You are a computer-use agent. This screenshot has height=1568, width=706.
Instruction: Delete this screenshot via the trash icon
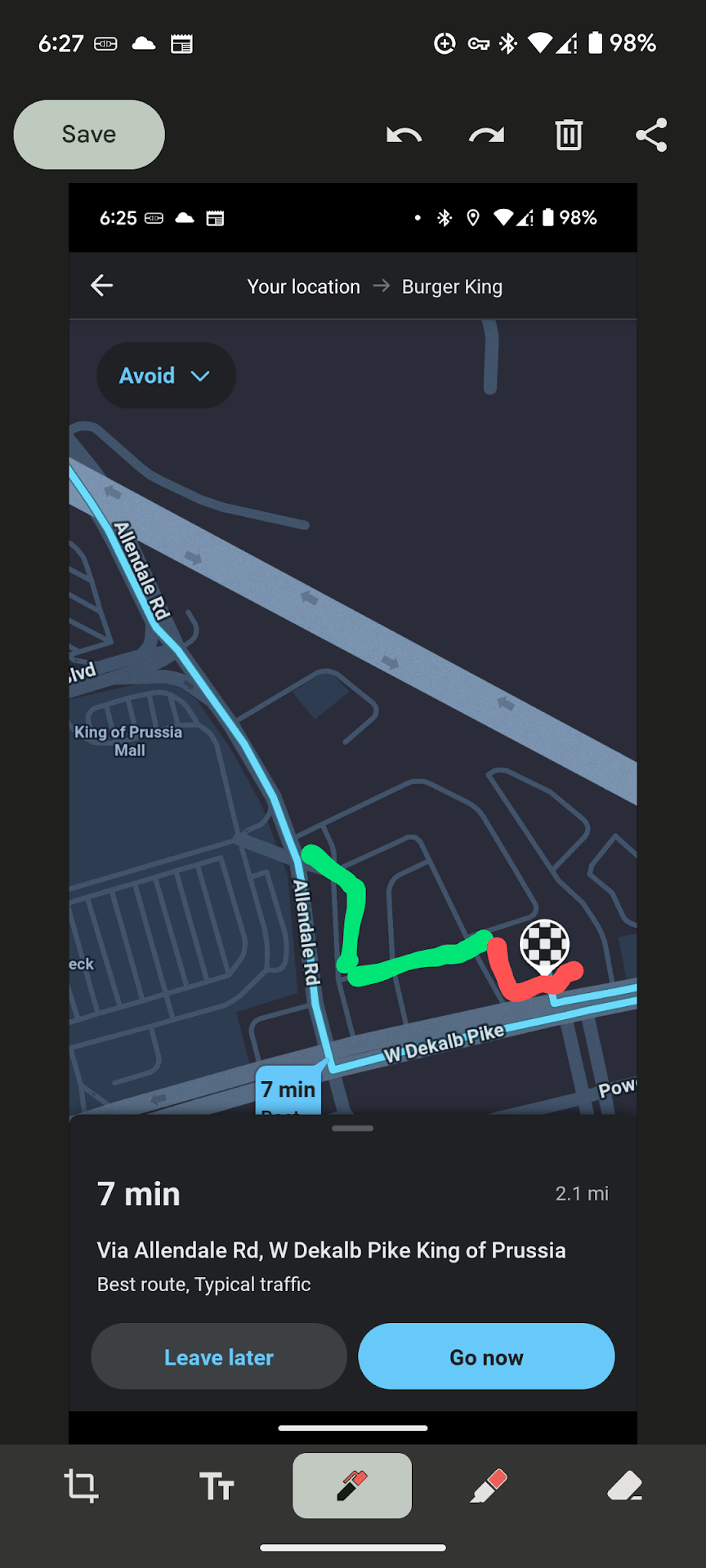tap(569, 135)
